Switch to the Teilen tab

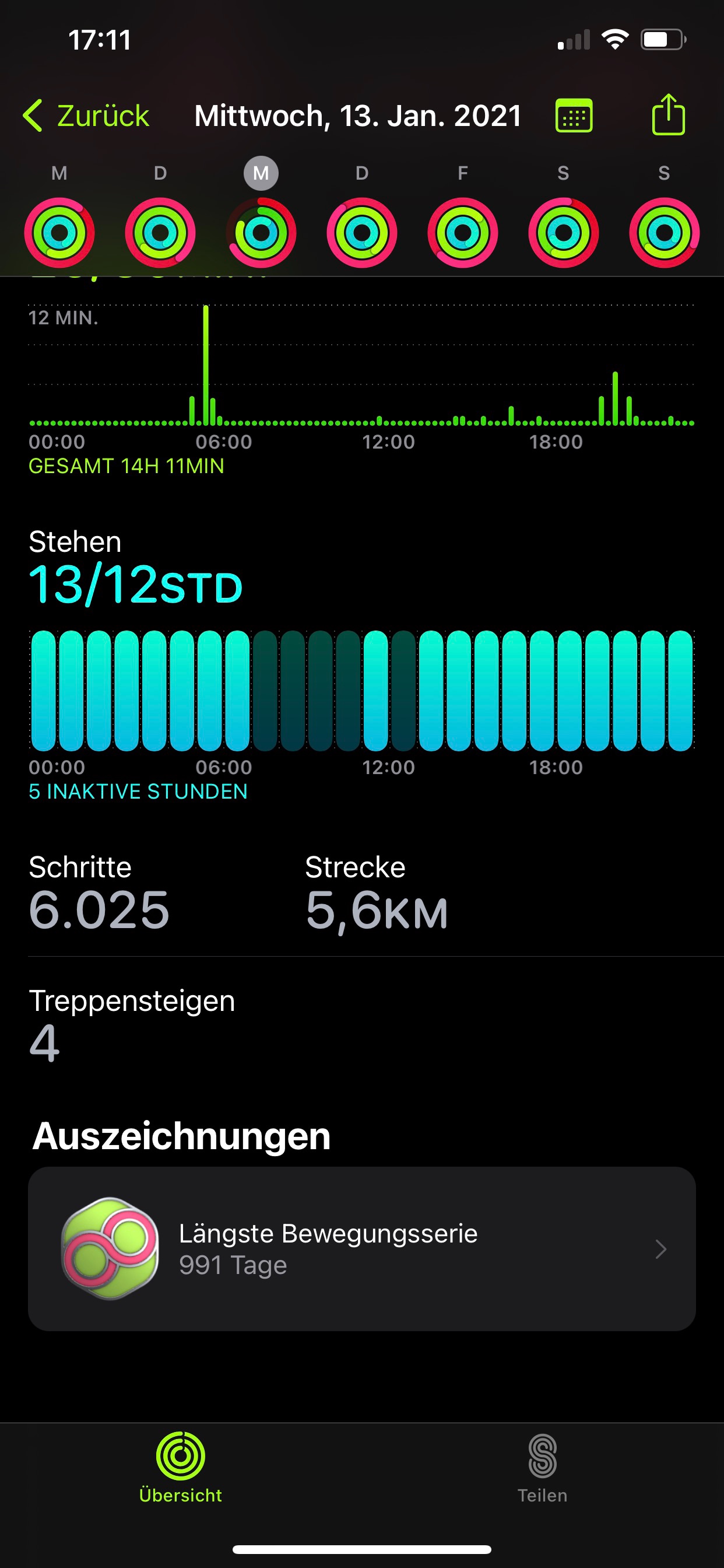point(542,1468)
